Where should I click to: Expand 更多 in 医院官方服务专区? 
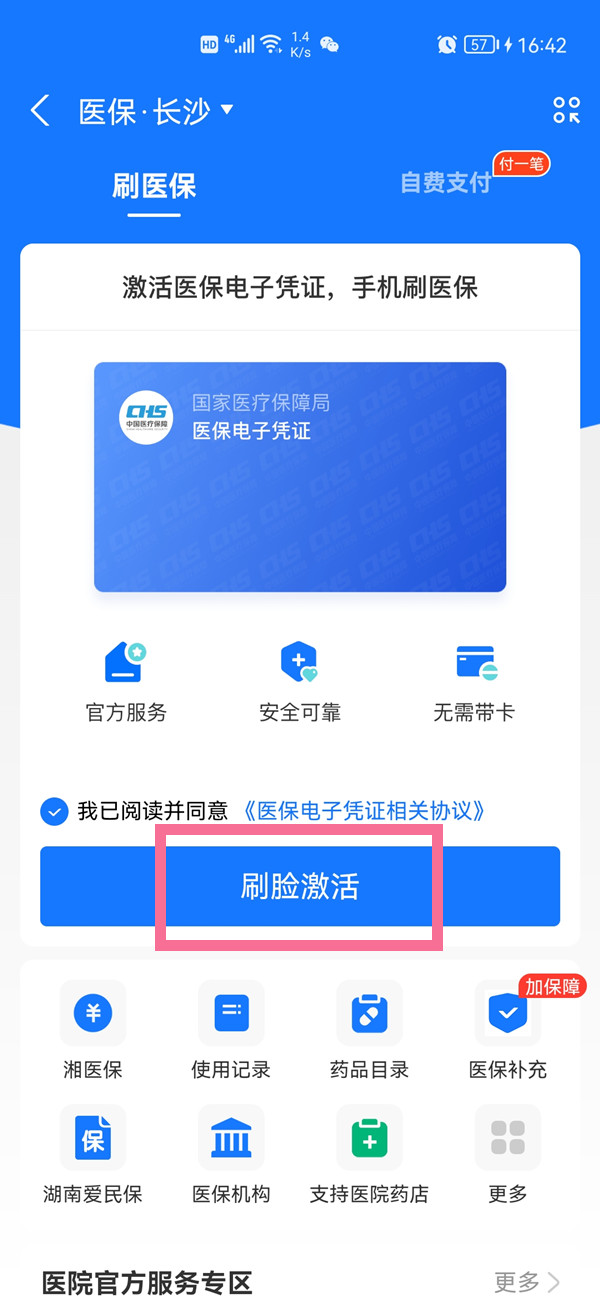(x=527, y=1282)
